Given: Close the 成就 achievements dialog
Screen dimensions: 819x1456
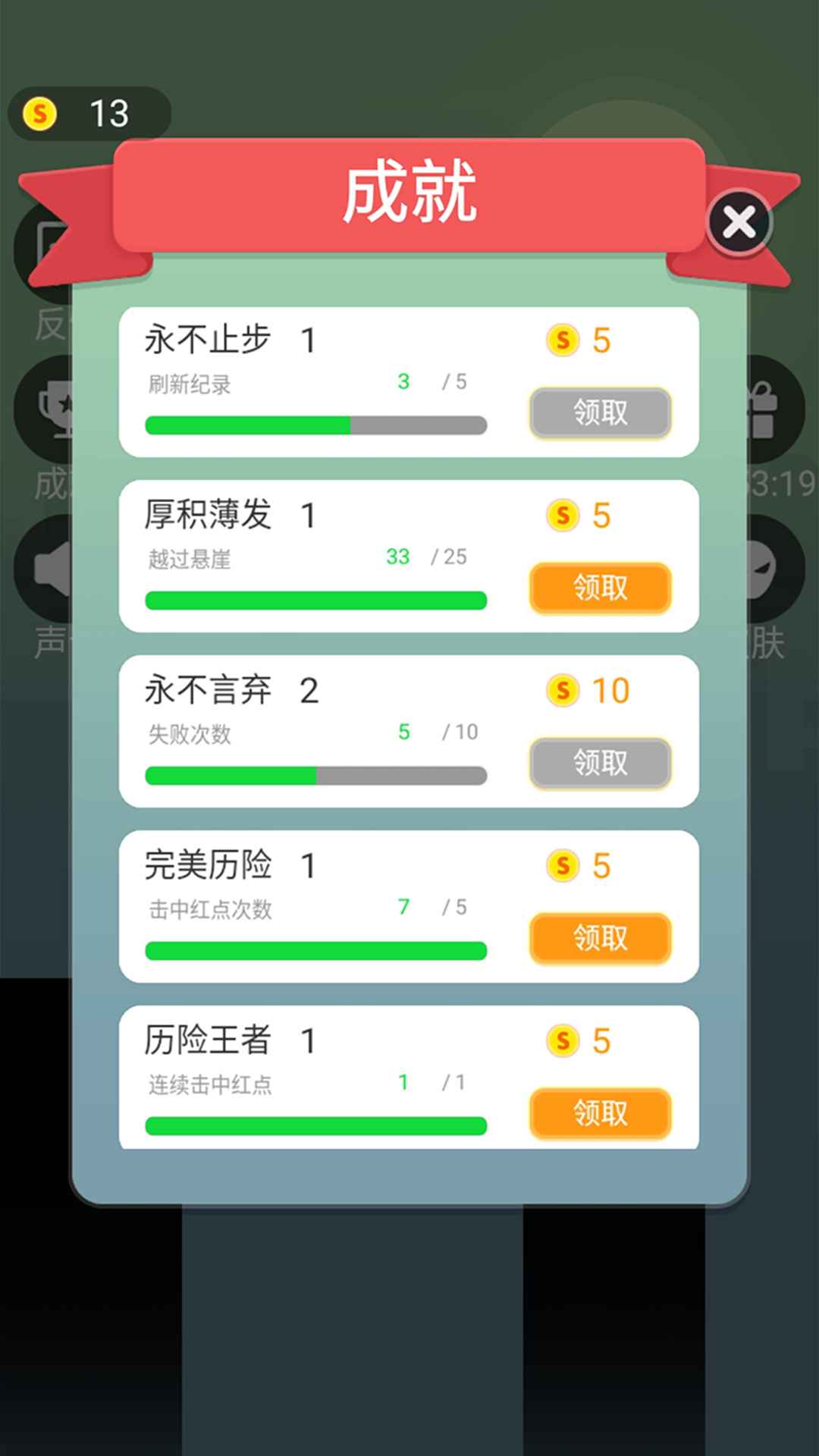Looking at the screenshot, I should coord(739,223).
